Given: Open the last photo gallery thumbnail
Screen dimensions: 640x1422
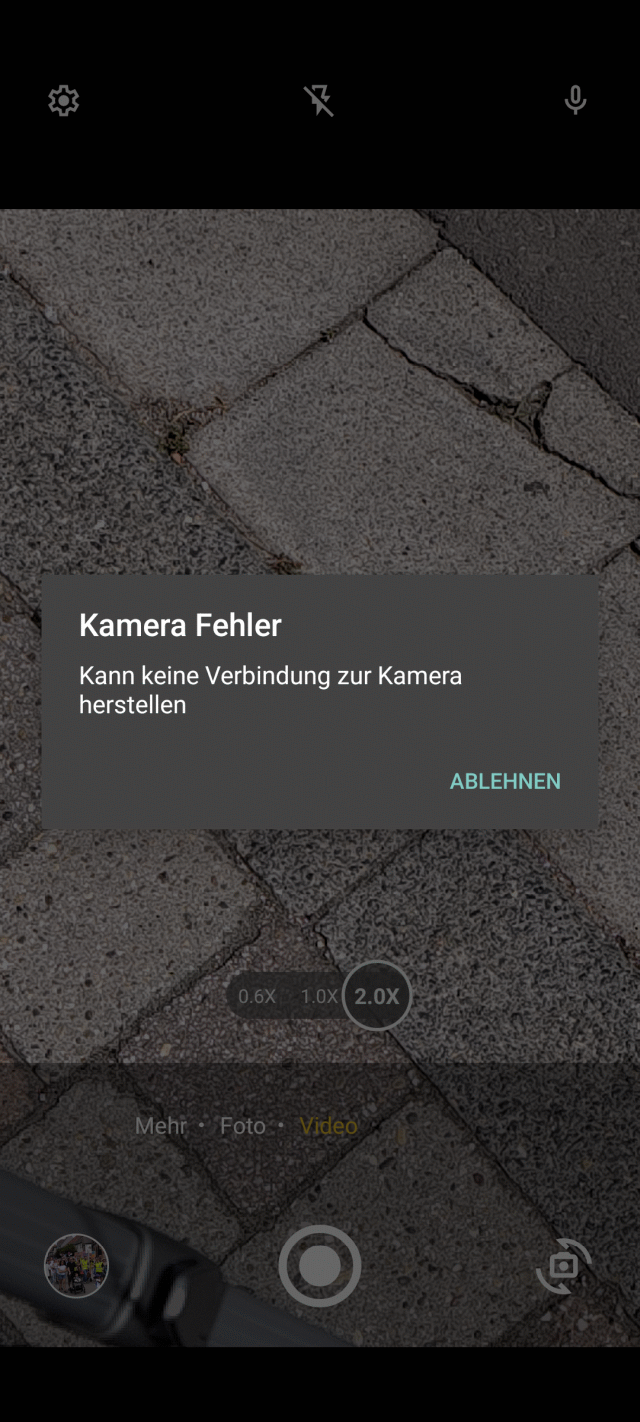Looking at the screenshot, I should point(76,1266).
